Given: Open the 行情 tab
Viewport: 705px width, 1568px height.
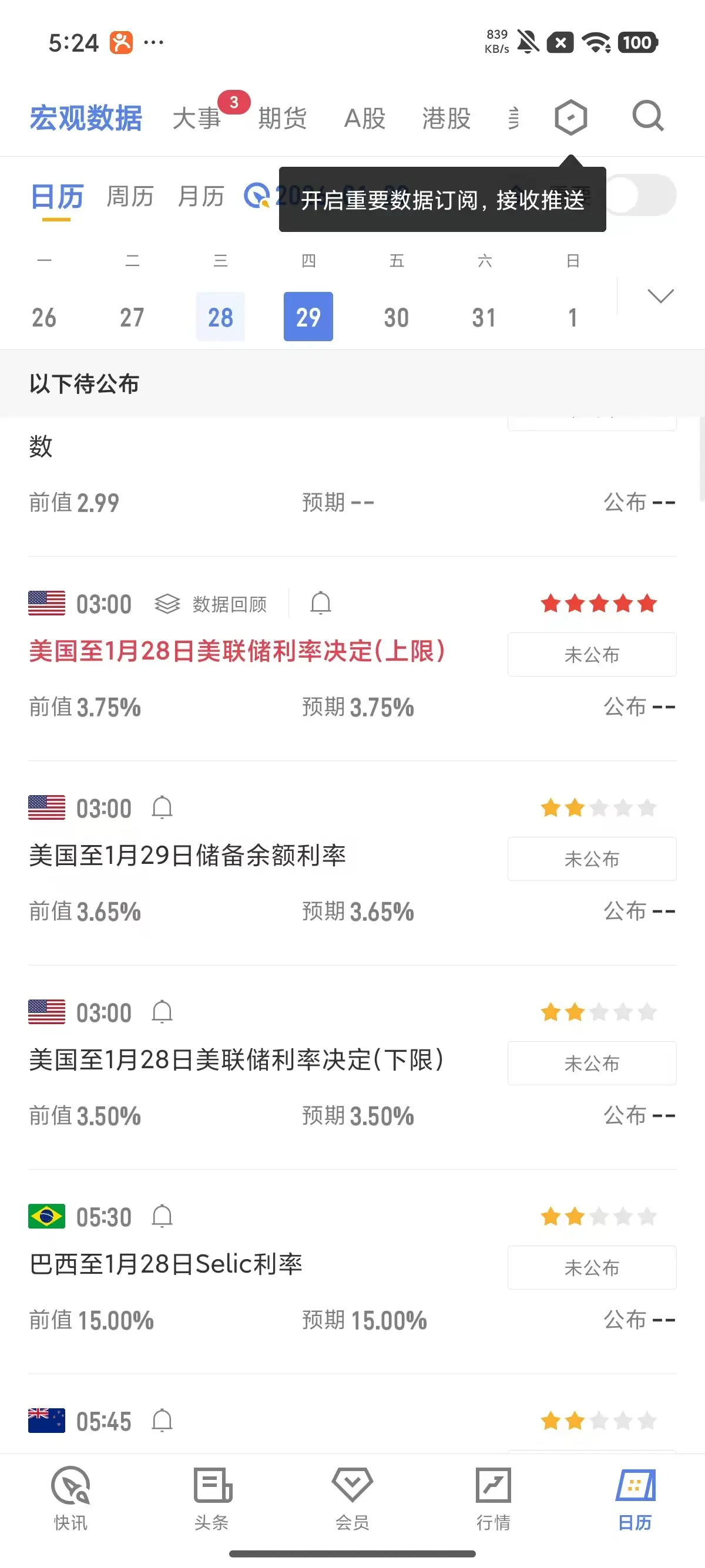Looking at the screenshot, I should 493,1497.
